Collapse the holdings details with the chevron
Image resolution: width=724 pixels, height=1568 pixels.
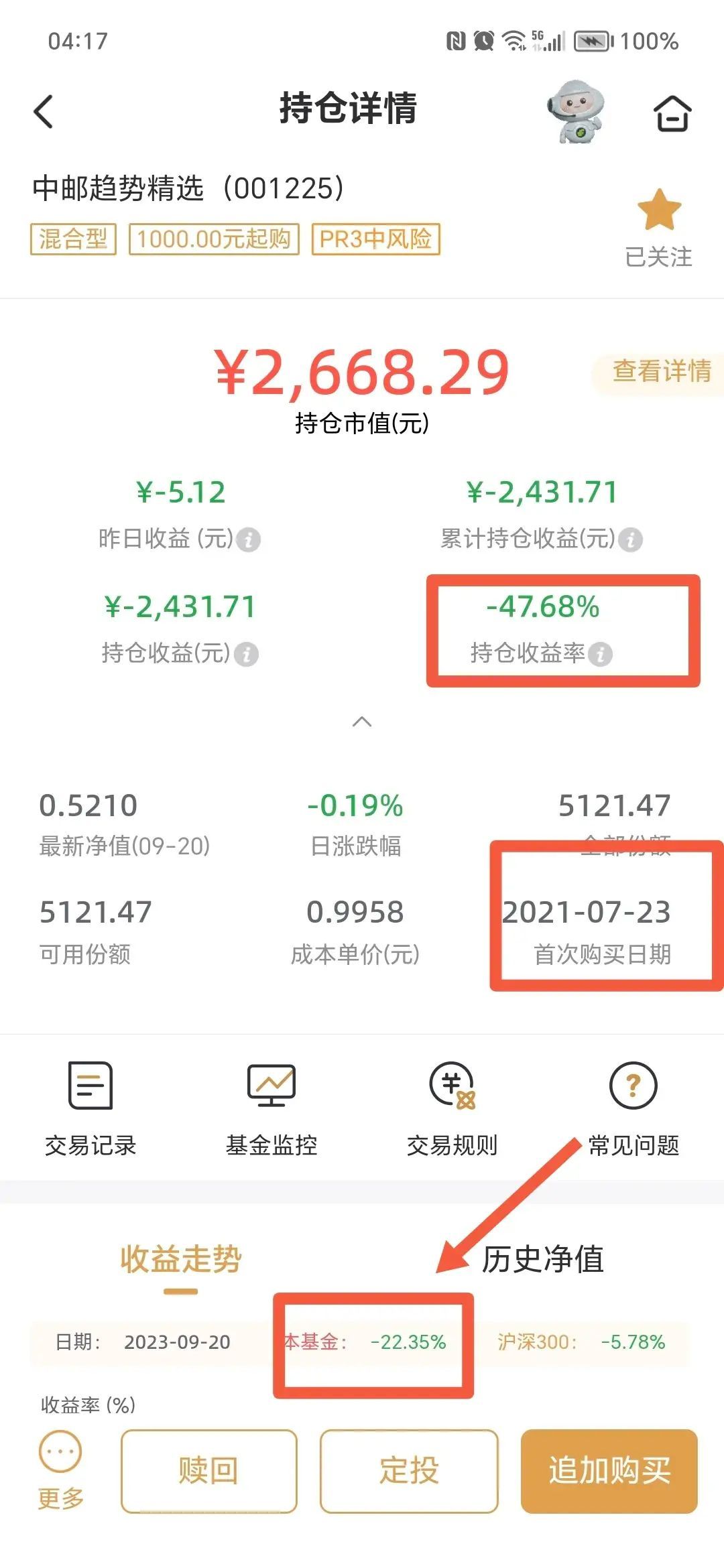362,722
